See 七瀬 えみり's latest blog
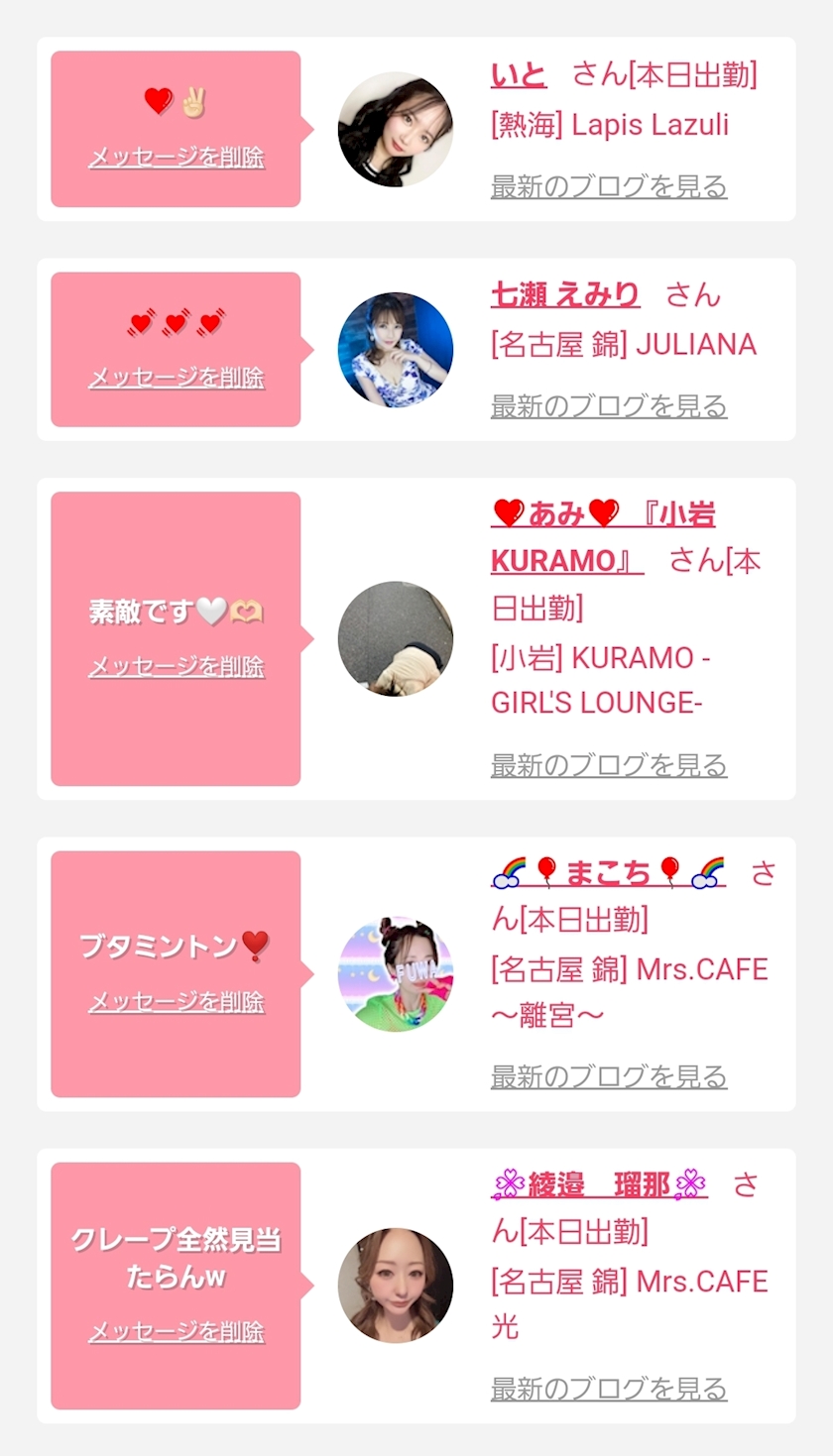Screen dimensions: 833x1456 (x=609, y=406)
